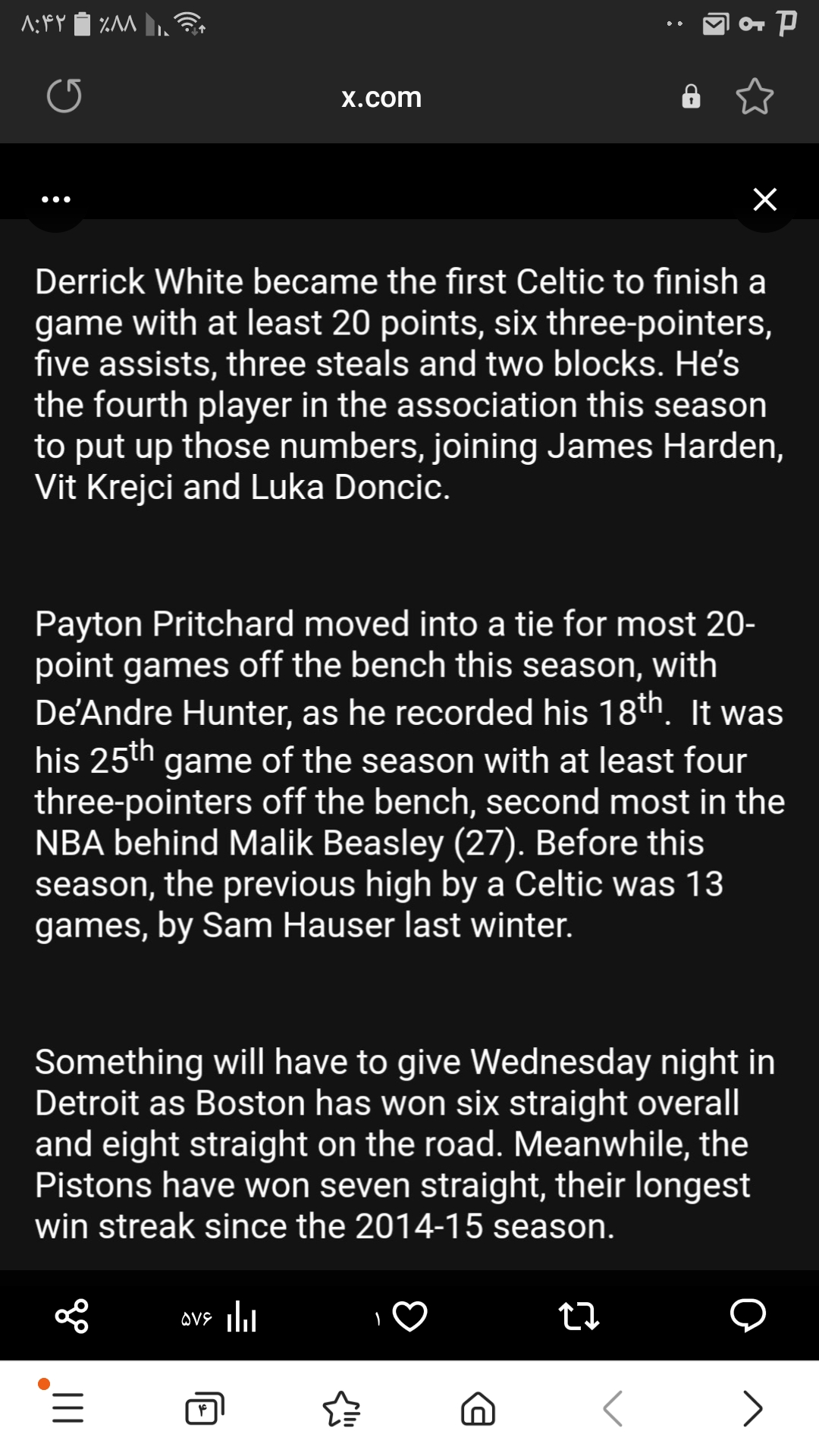Open the browser hamburger menu

[67, 1409]
